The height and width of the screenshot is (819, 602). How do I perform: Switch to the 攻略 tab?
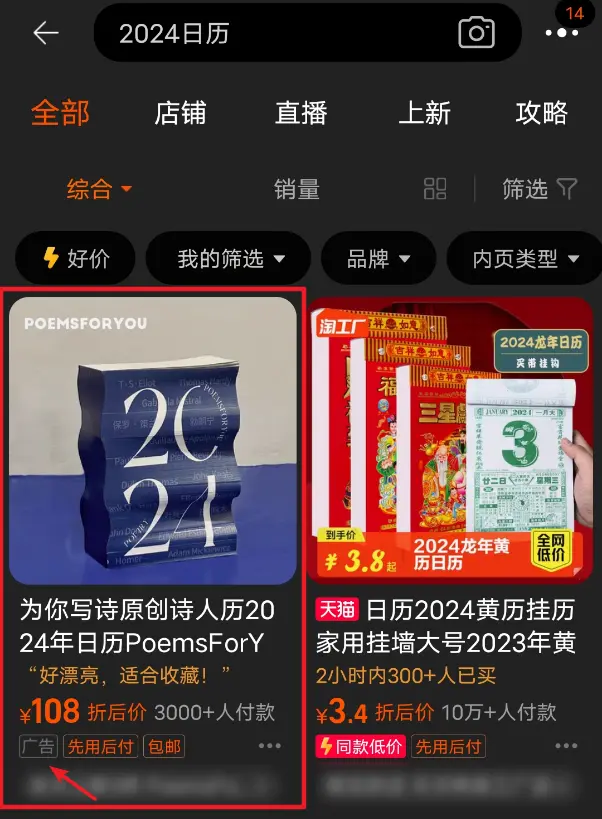[x=542, y=112]
